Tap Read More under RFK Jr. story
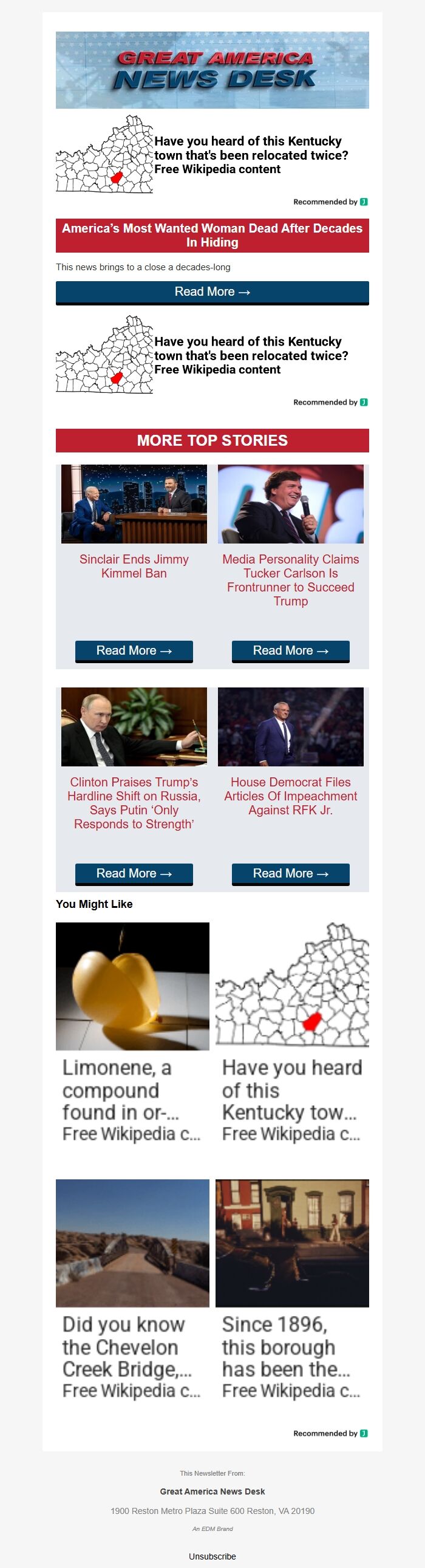The width and height of the screenshot is (425, 1568). coord(290,873)
